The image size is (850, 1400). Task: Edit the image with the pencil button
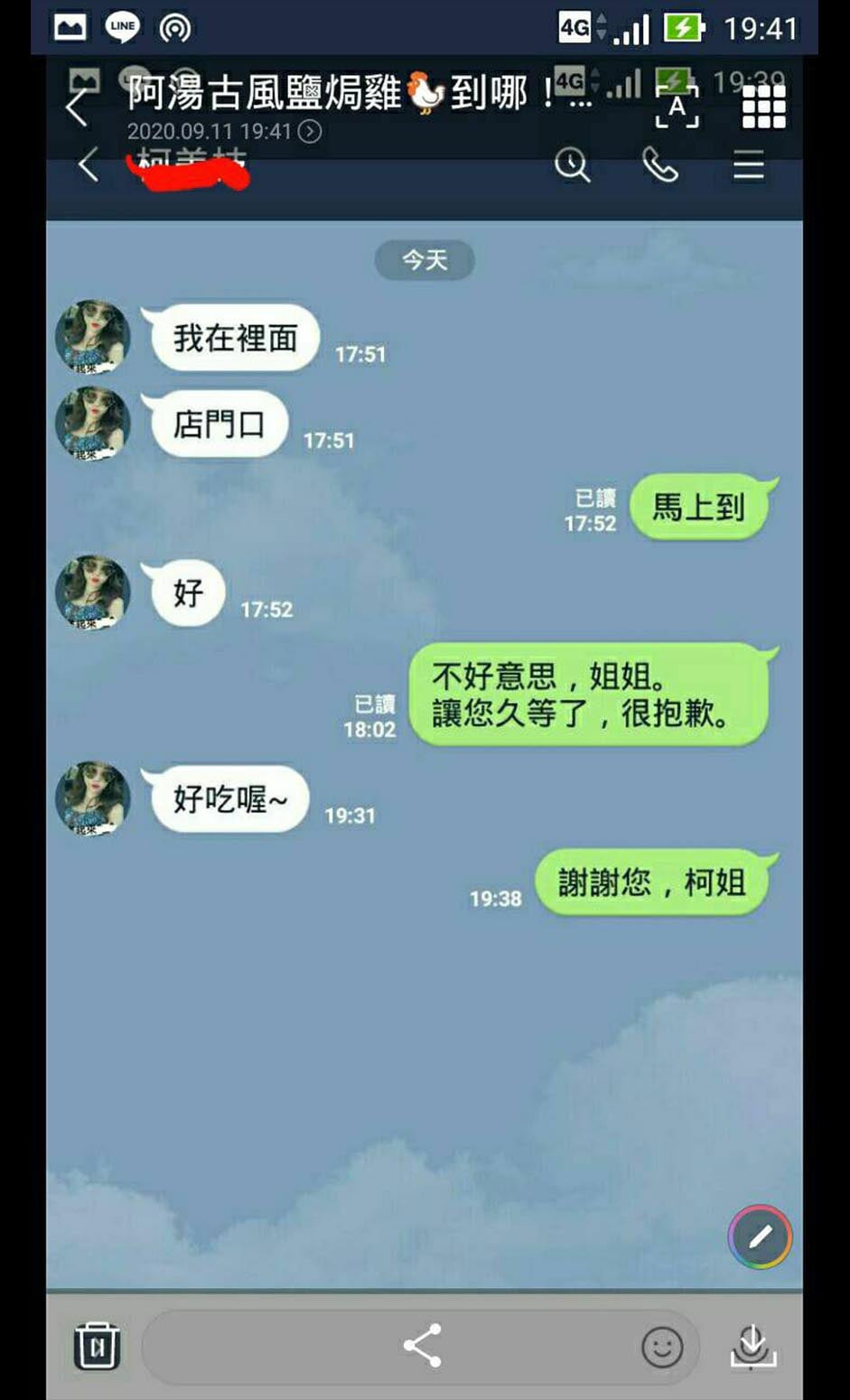[x=760, y=1237]
